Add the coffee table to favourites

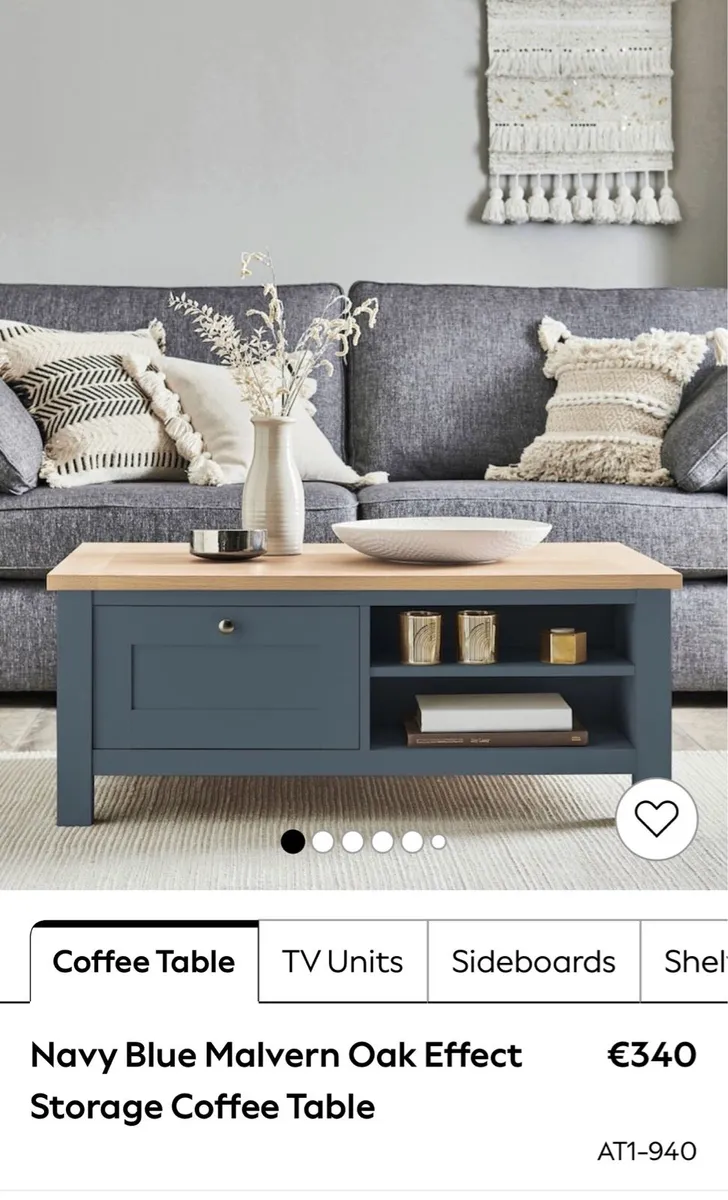656,818
